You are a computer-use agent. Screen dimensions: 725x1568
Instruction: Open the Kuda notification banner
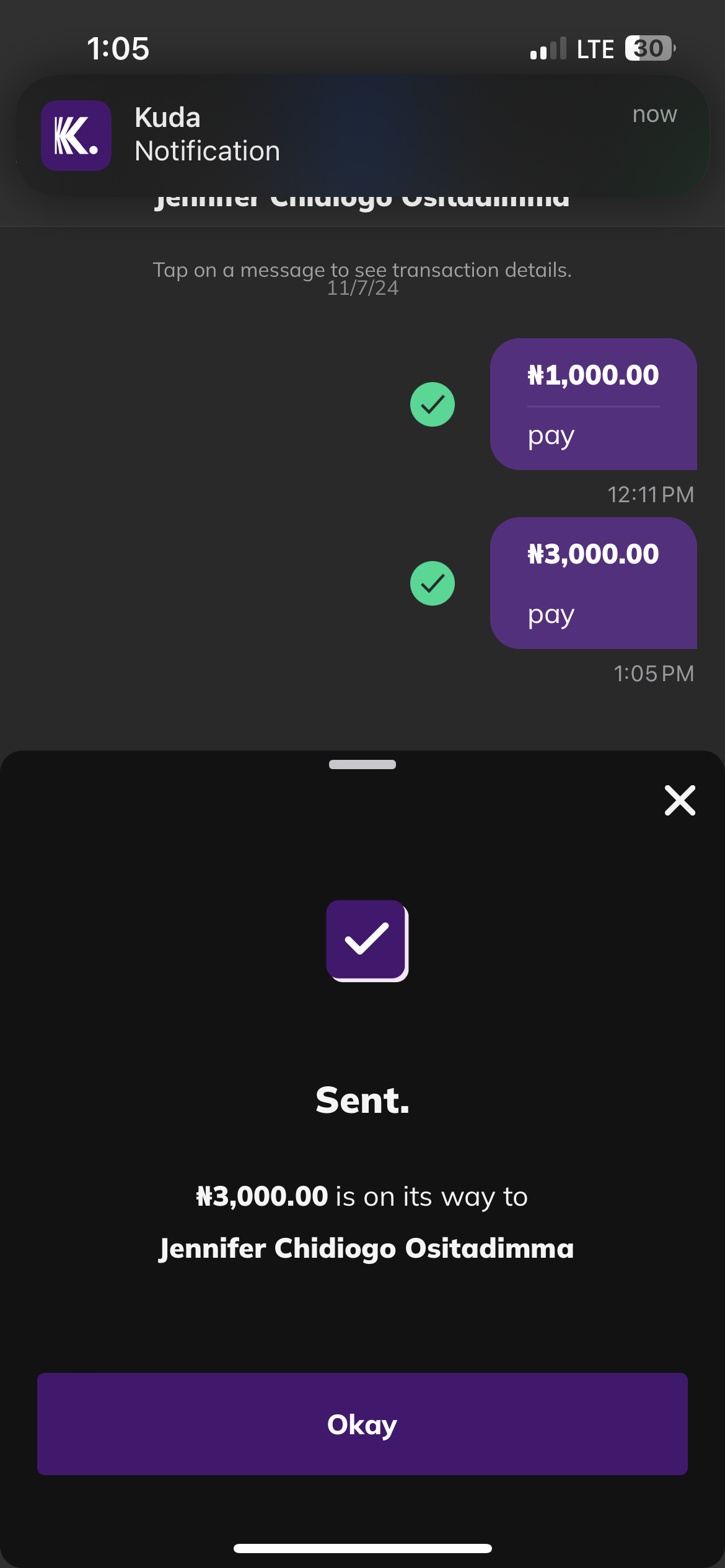coord(362,134)
